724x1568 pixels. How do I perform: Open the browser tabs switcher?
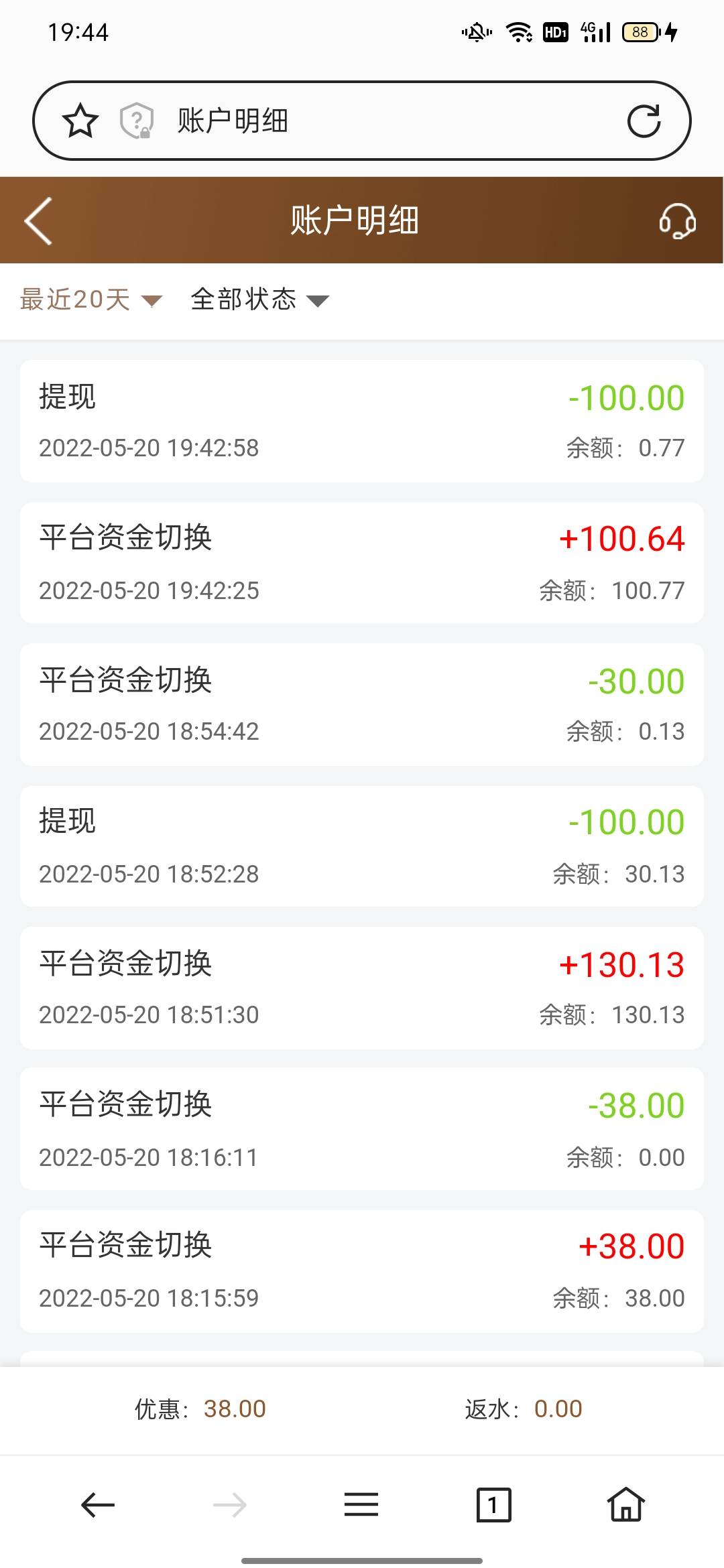pos(493,1505)
